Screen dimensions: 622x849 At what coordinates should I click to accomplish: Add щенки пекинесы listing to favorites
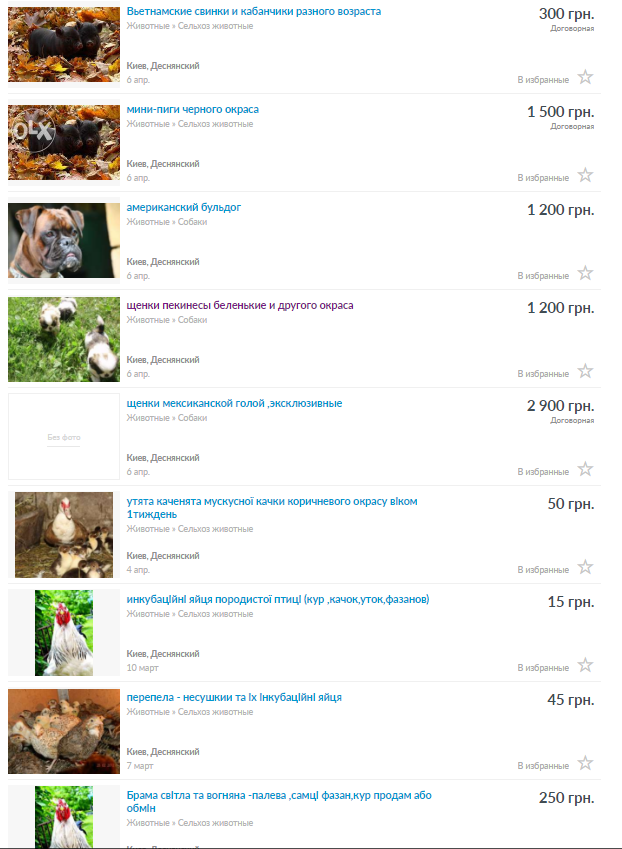[585, 371]
